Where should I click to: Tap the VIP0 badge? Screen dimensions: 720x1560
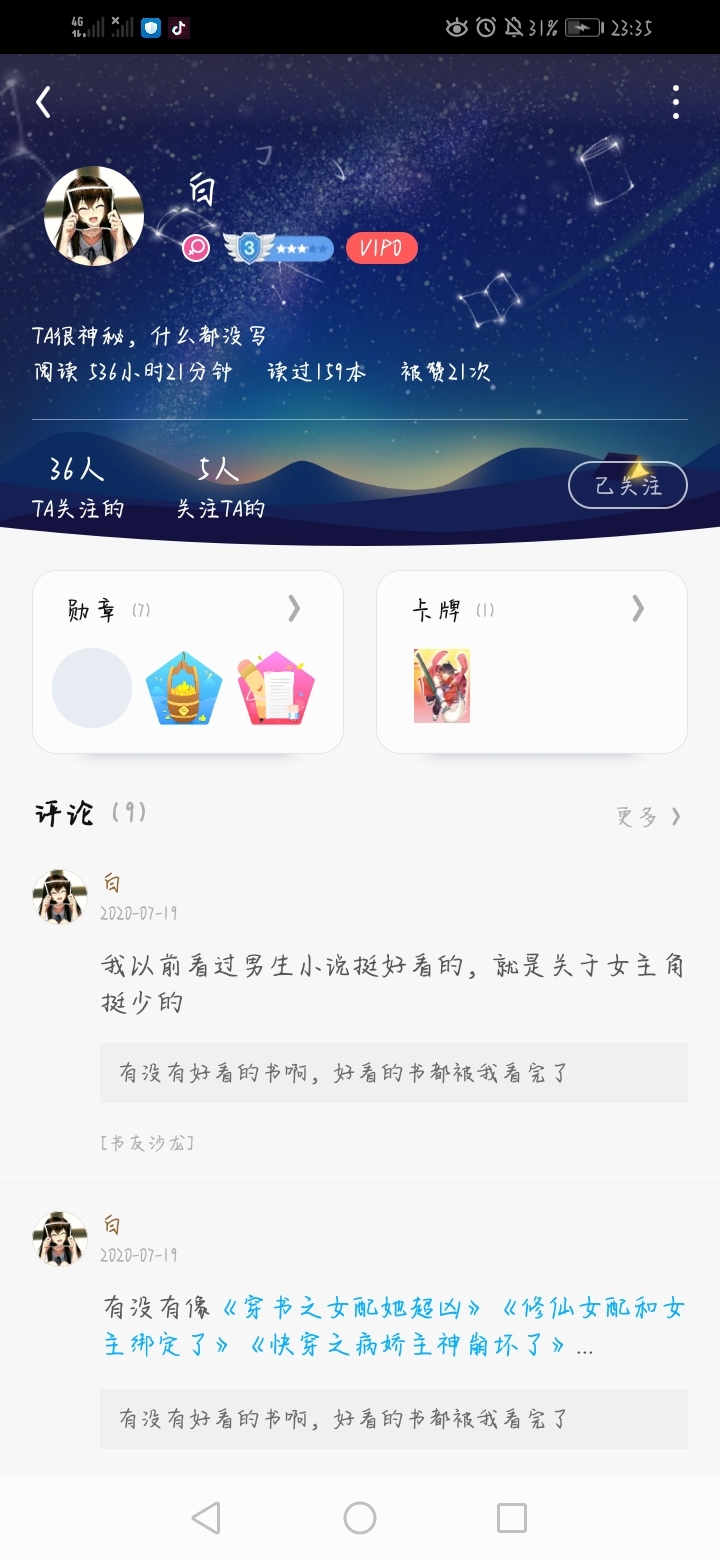coord(381,248)
